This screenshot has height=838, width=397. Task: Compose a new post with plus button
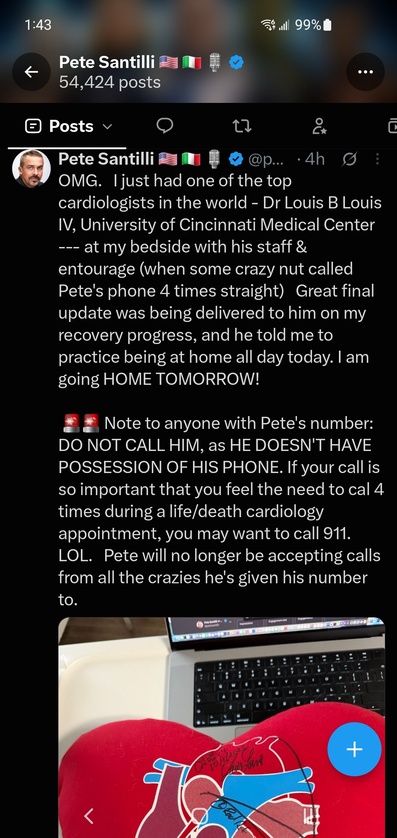pyautogui.click(x=354, y=749)
